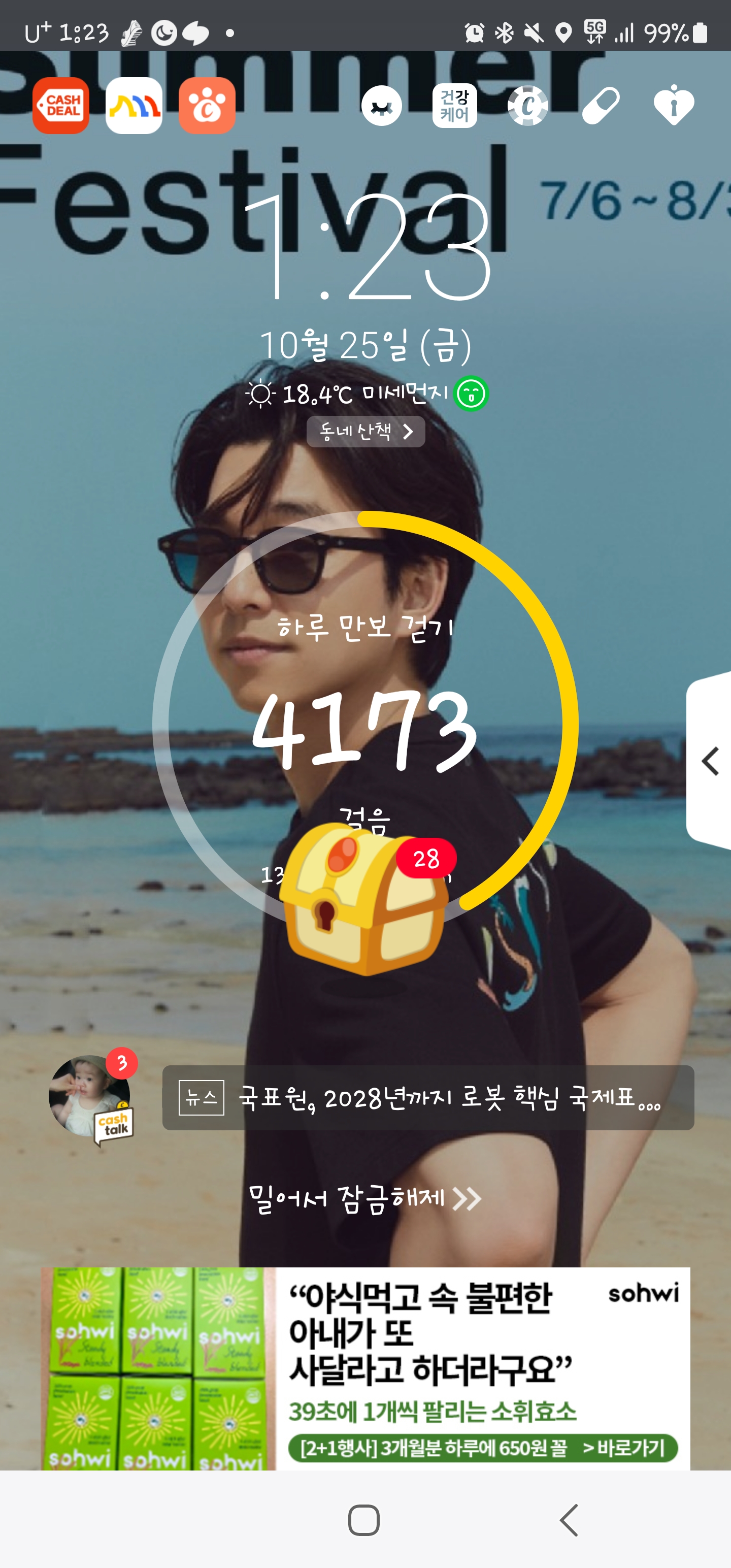Open the heart info icon
This screenshot has height=1568, width=731.
pos(674,106)
